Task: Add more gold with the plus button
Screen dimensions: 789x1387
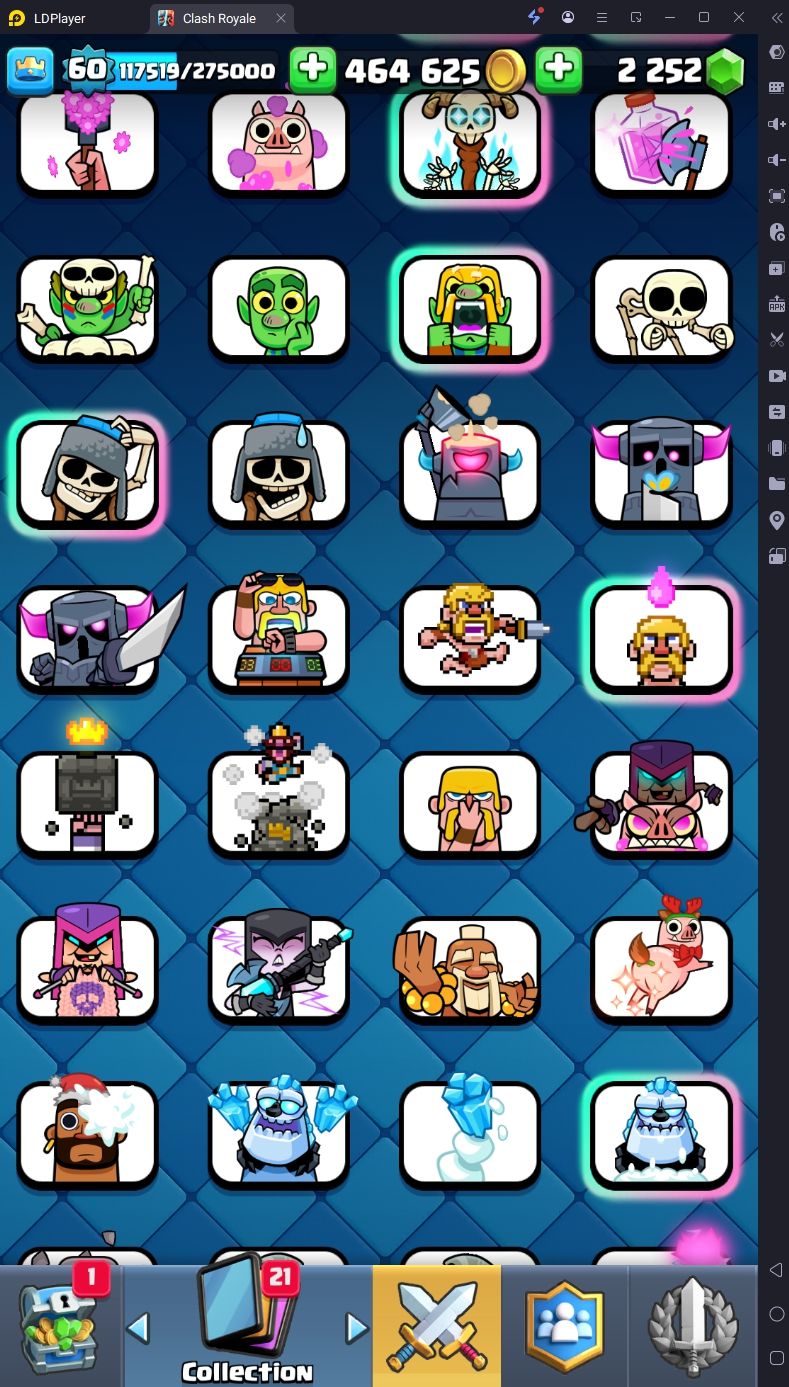Action: point(313,69)
